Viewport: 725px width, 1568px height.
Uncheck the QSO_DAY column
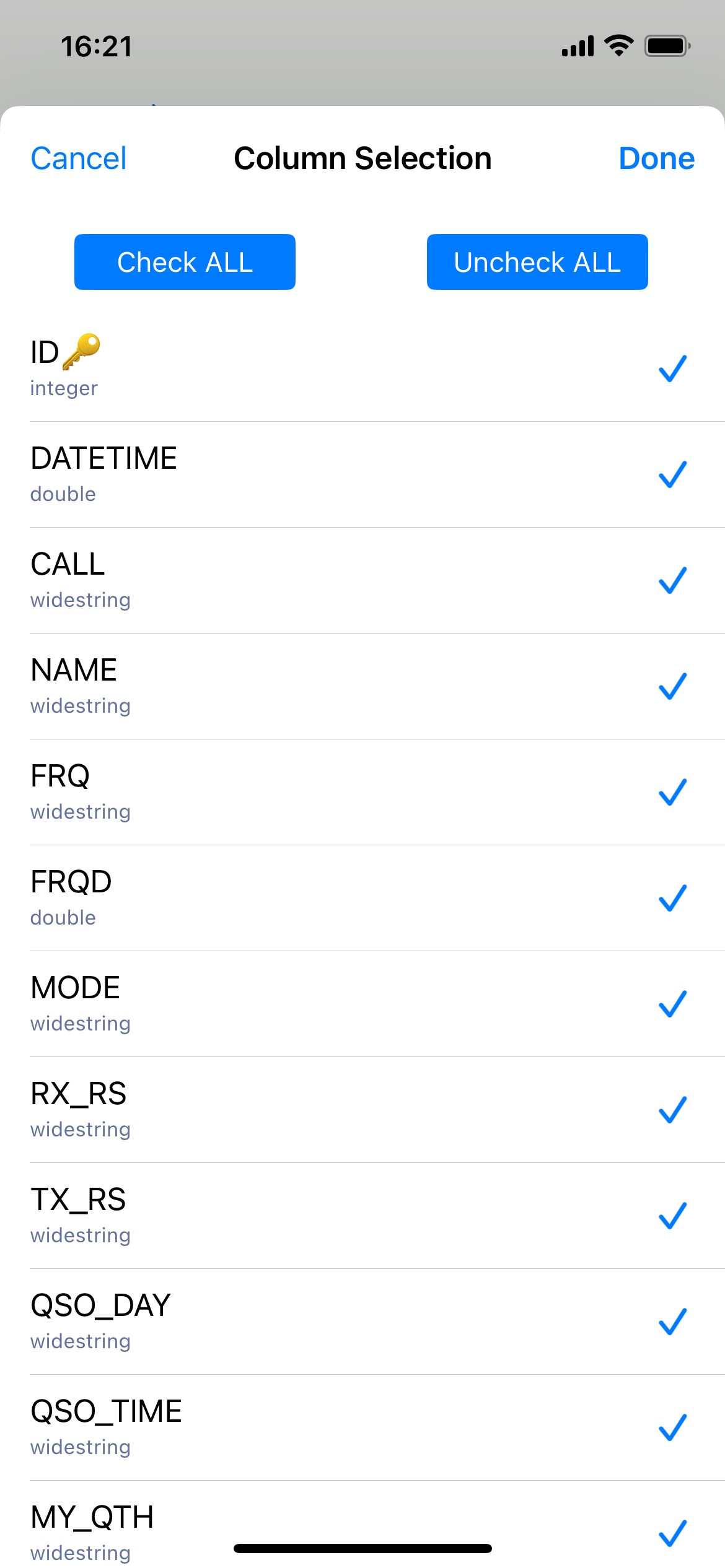click(x=362, y=1322)
